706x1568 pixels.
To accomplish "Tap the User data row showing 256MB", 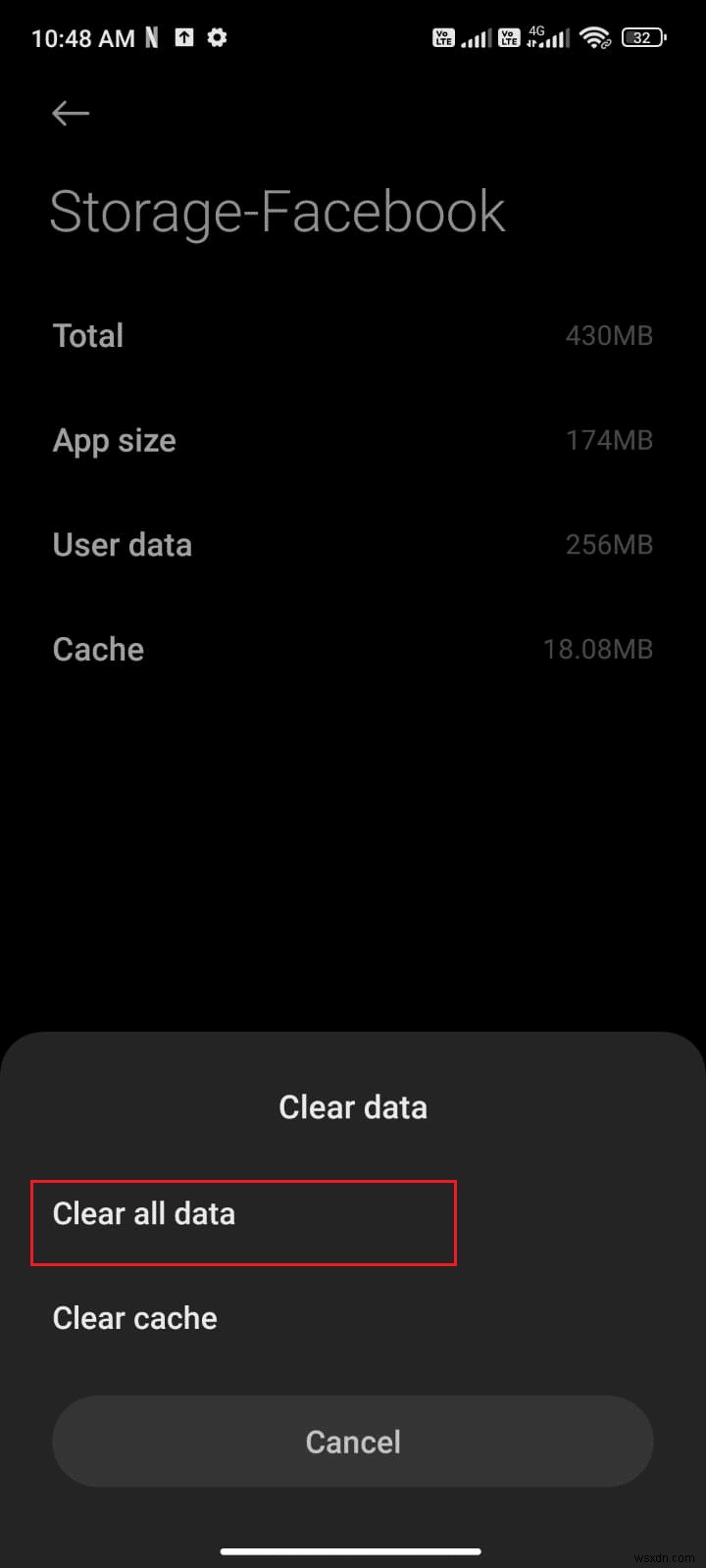I will pyautogui.click(x=353, y=545).
